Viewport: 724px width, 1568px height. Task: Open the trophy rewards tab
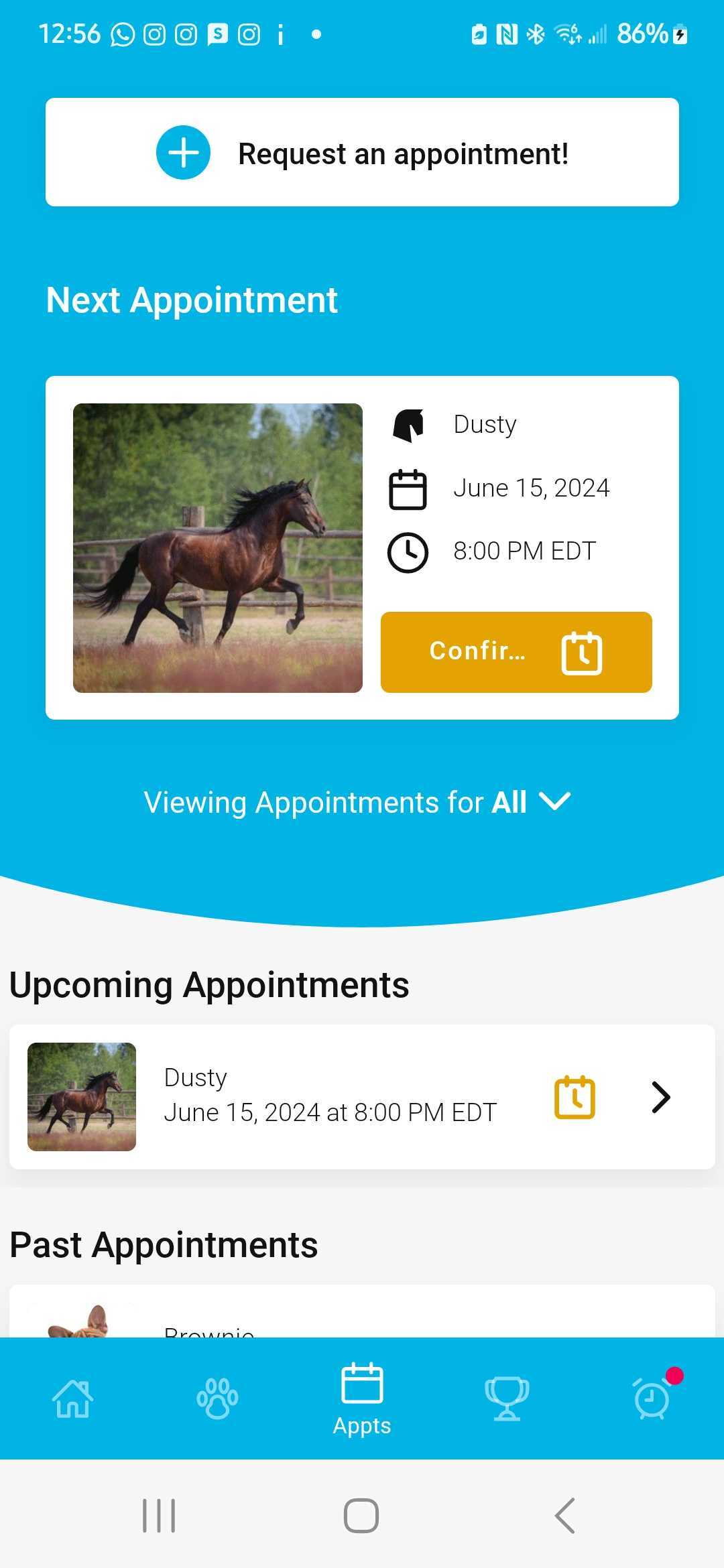click(507, 1398)
